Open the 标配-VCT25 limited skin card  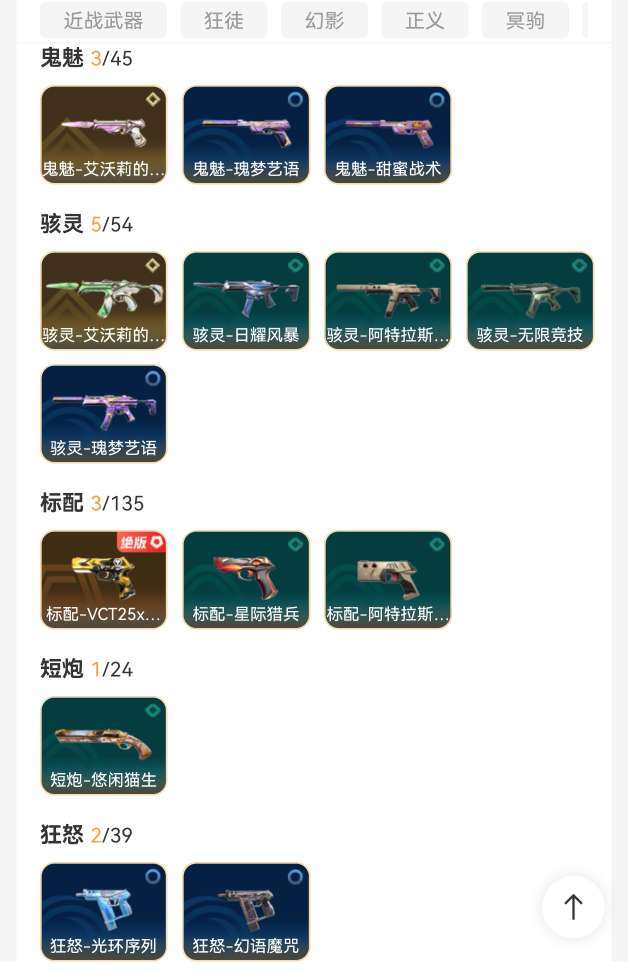[104, 580]
